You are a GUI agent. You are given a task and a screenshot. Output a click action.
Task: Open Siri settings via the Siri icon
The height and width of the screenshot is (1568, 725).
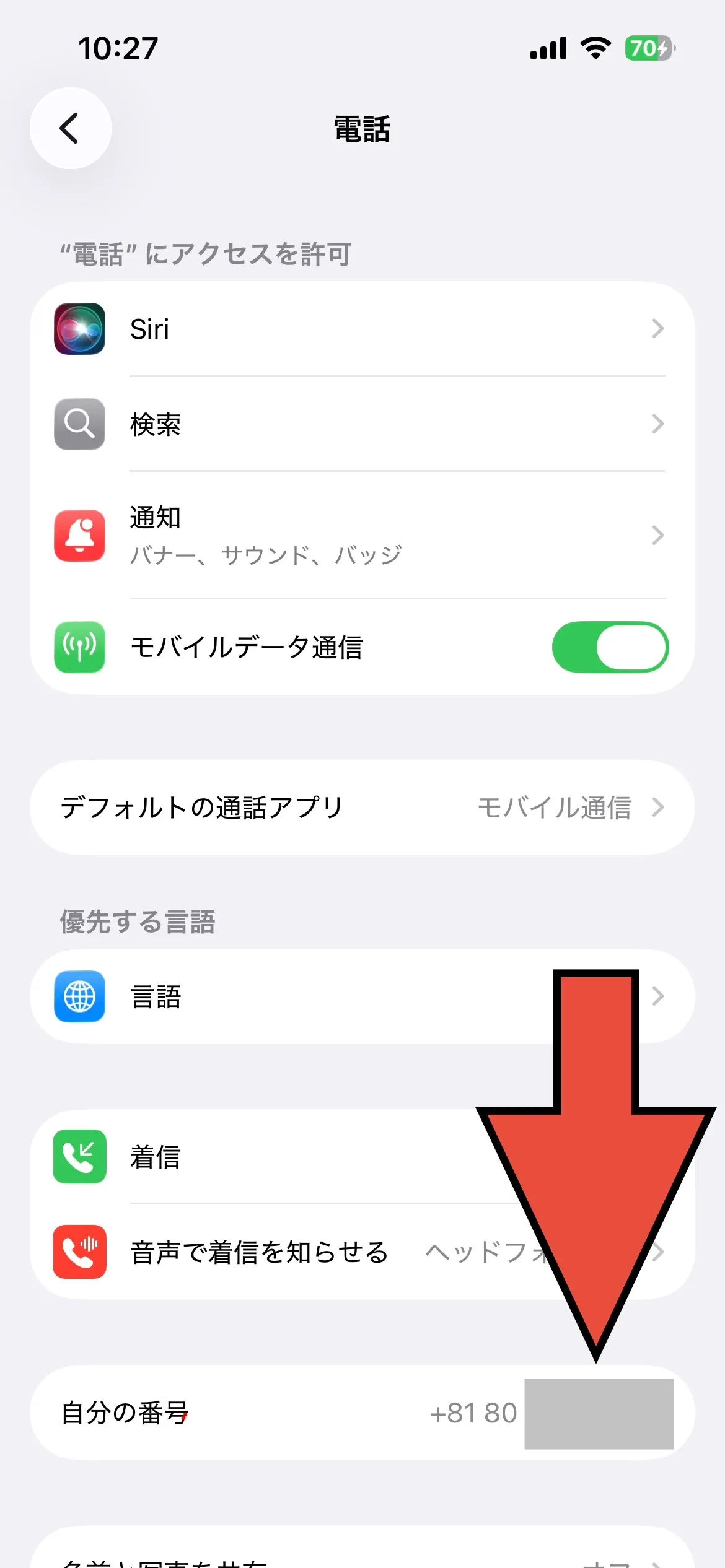[79, 329]
